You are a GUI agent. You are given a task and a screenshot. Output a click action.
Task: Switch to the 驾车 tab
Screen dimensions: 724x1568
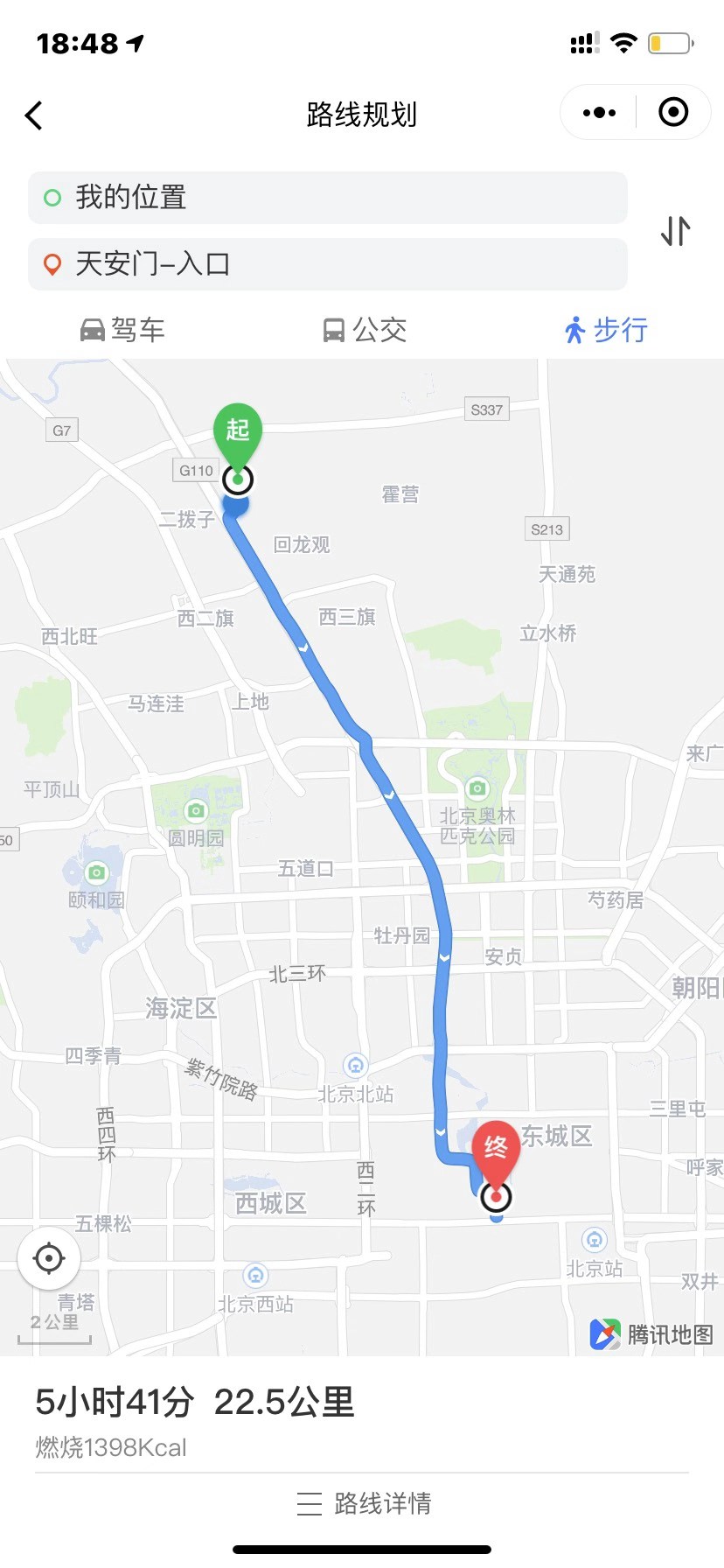[x=122, y=330]
